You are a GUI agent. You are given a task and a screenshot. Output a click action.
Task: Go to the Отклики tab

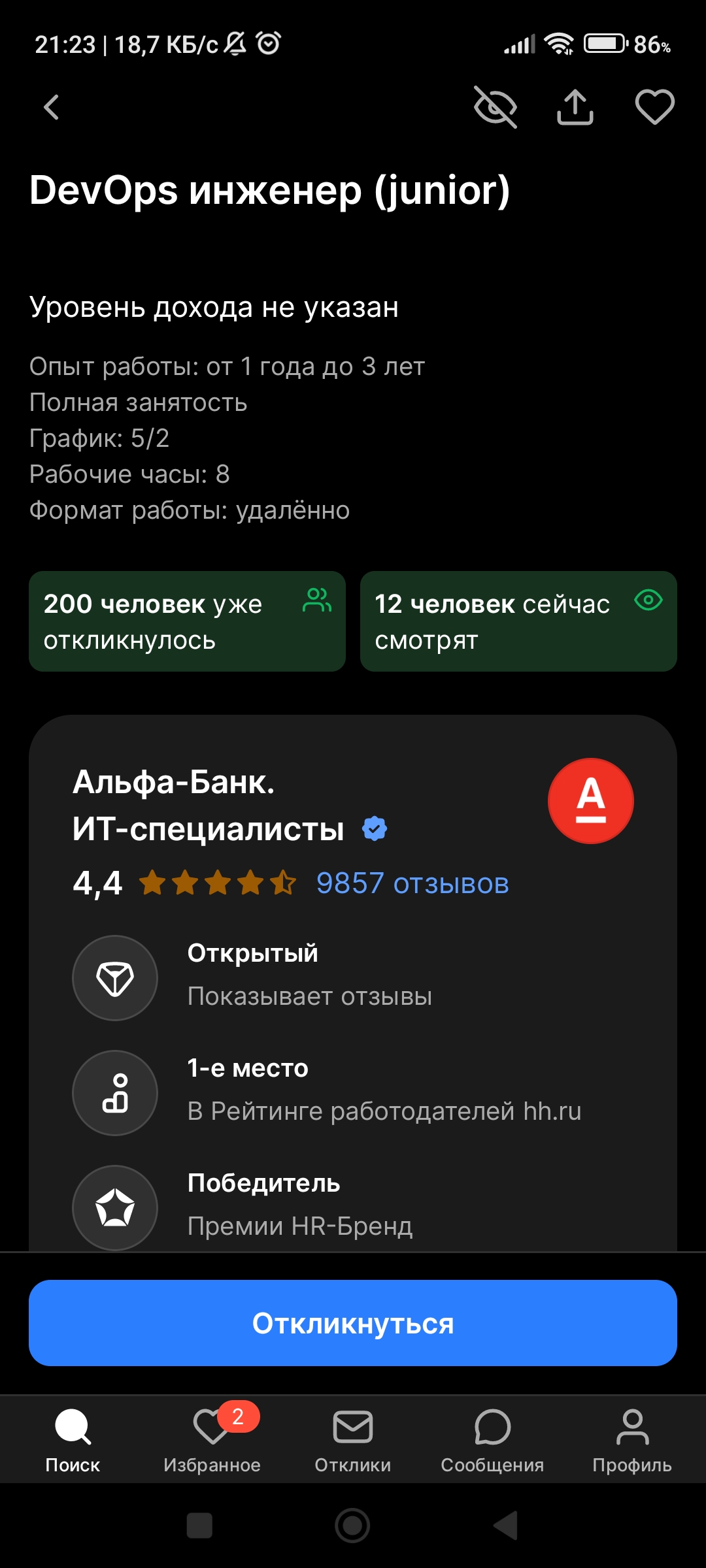coord(353,1441)
